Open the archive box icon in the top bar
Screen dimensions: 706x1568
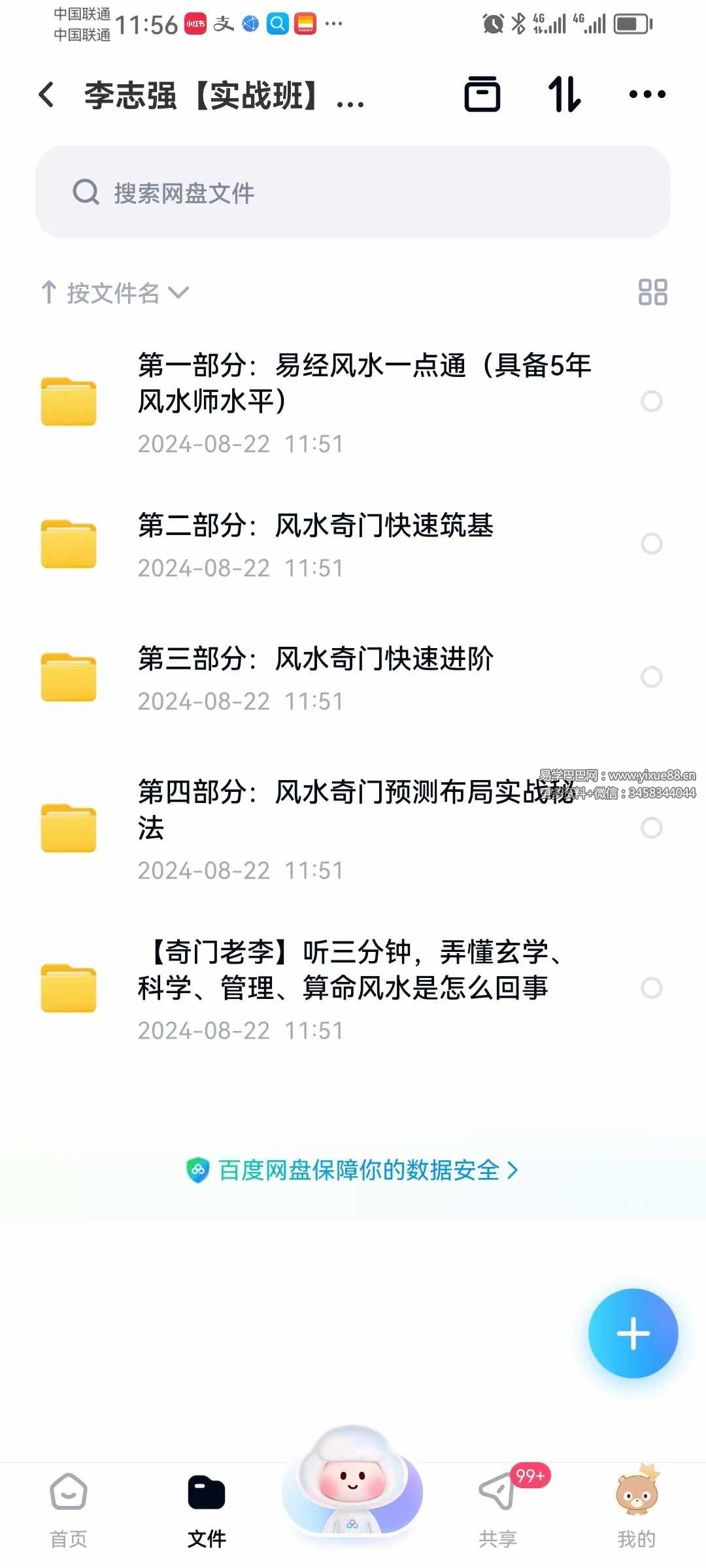pos(482,95)
